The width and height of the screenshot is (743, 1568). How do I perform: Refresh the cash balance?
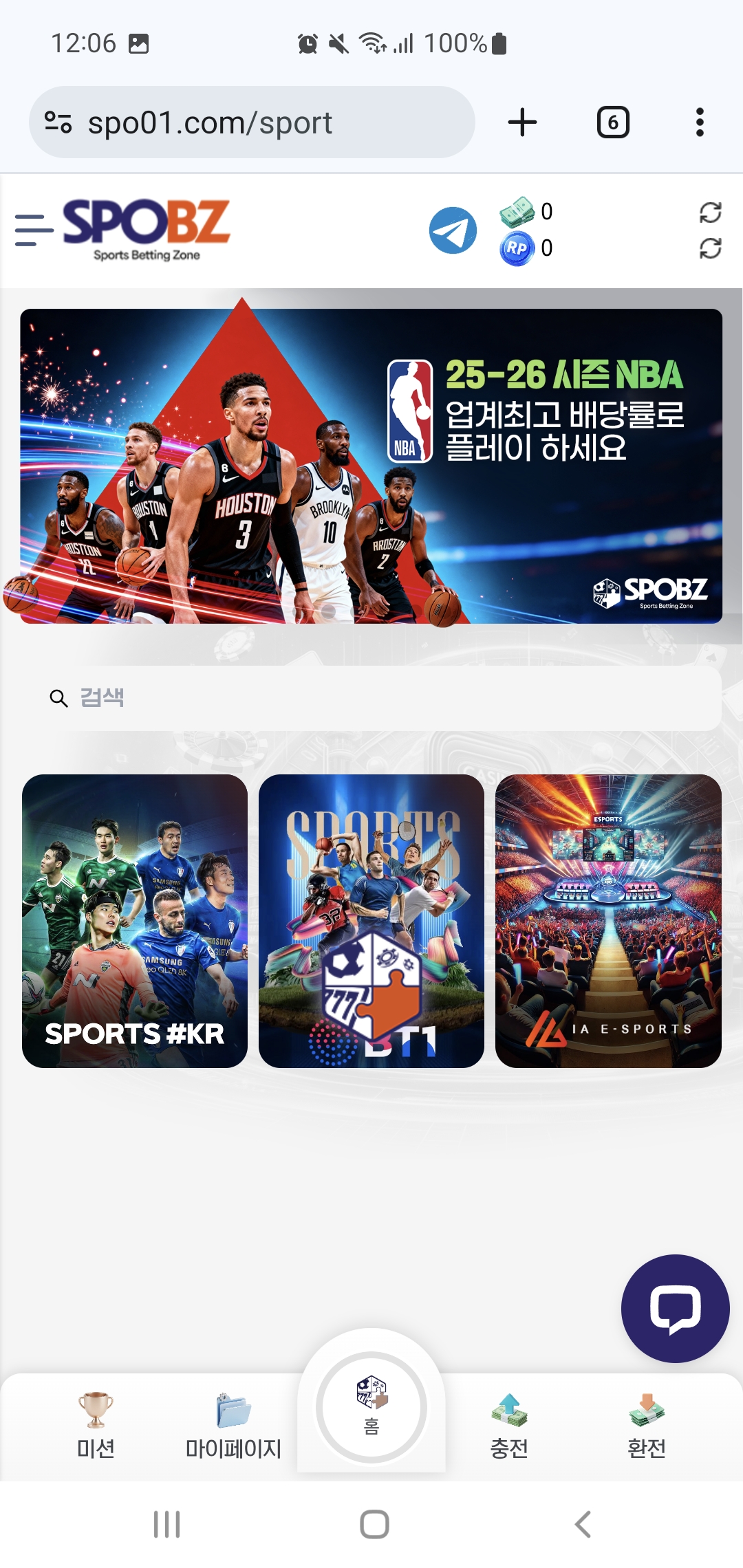tap(710, 213)
